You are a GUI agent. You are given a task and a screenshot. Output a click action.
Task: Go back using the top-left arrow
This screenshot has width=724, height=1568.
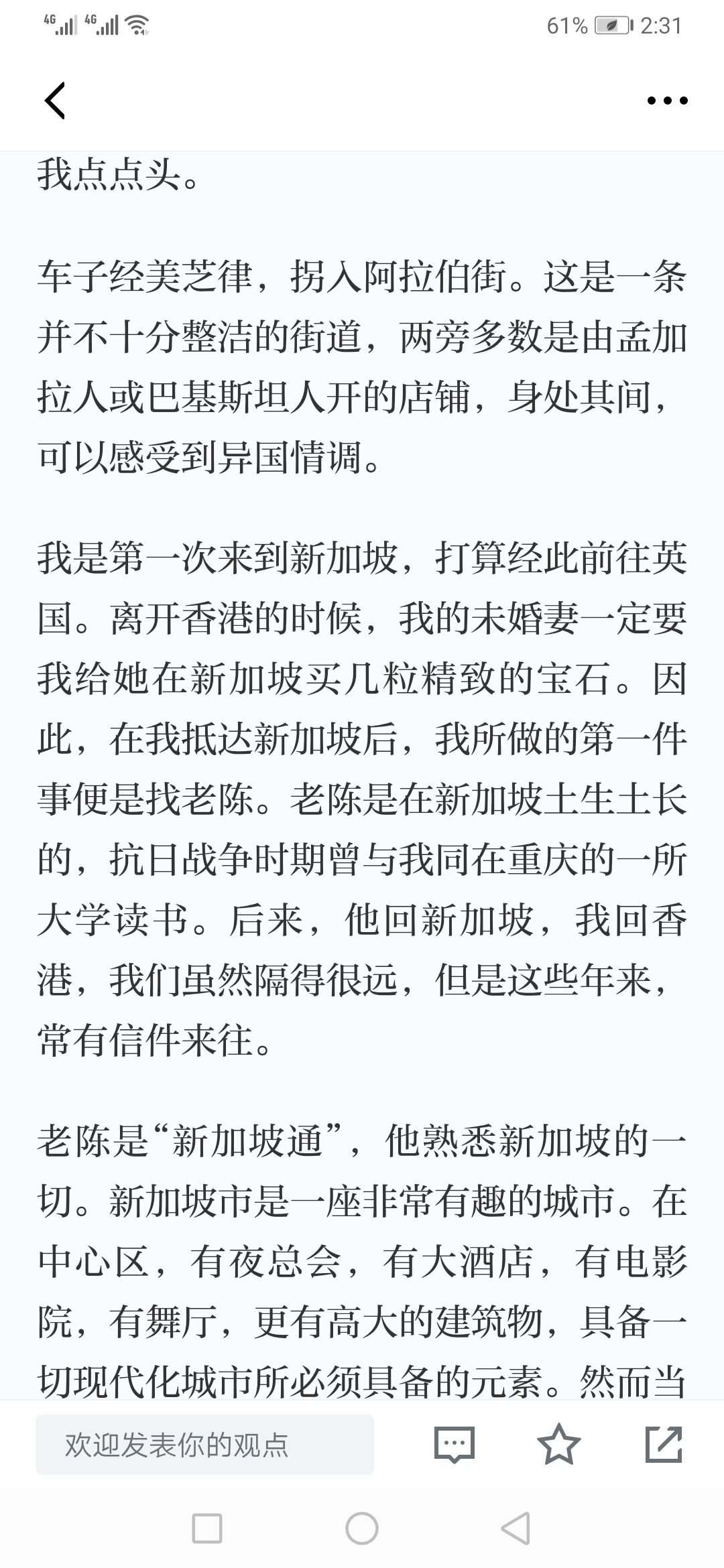coord(55,101)
